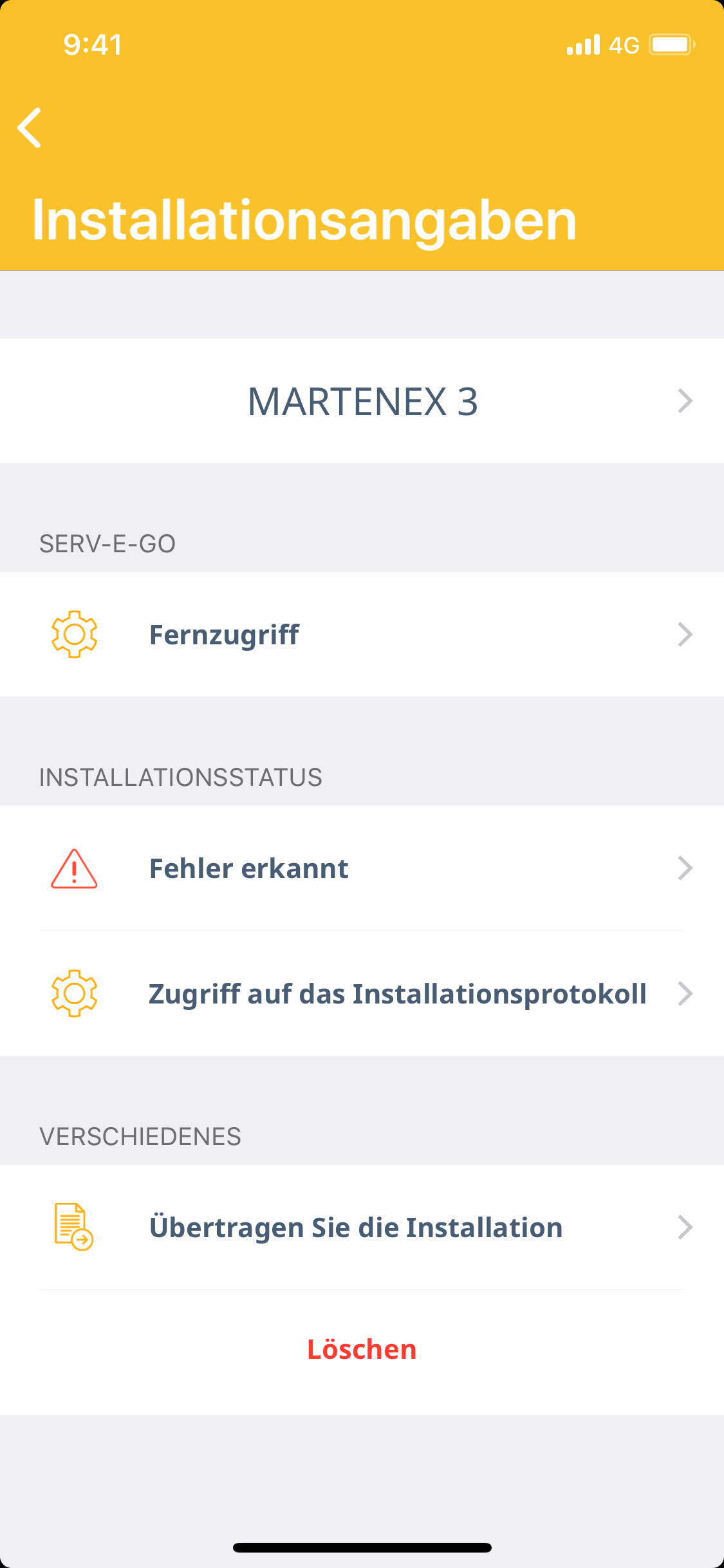
Task: Select Übertragen Sie die Installation
Action: [362, 1227]
